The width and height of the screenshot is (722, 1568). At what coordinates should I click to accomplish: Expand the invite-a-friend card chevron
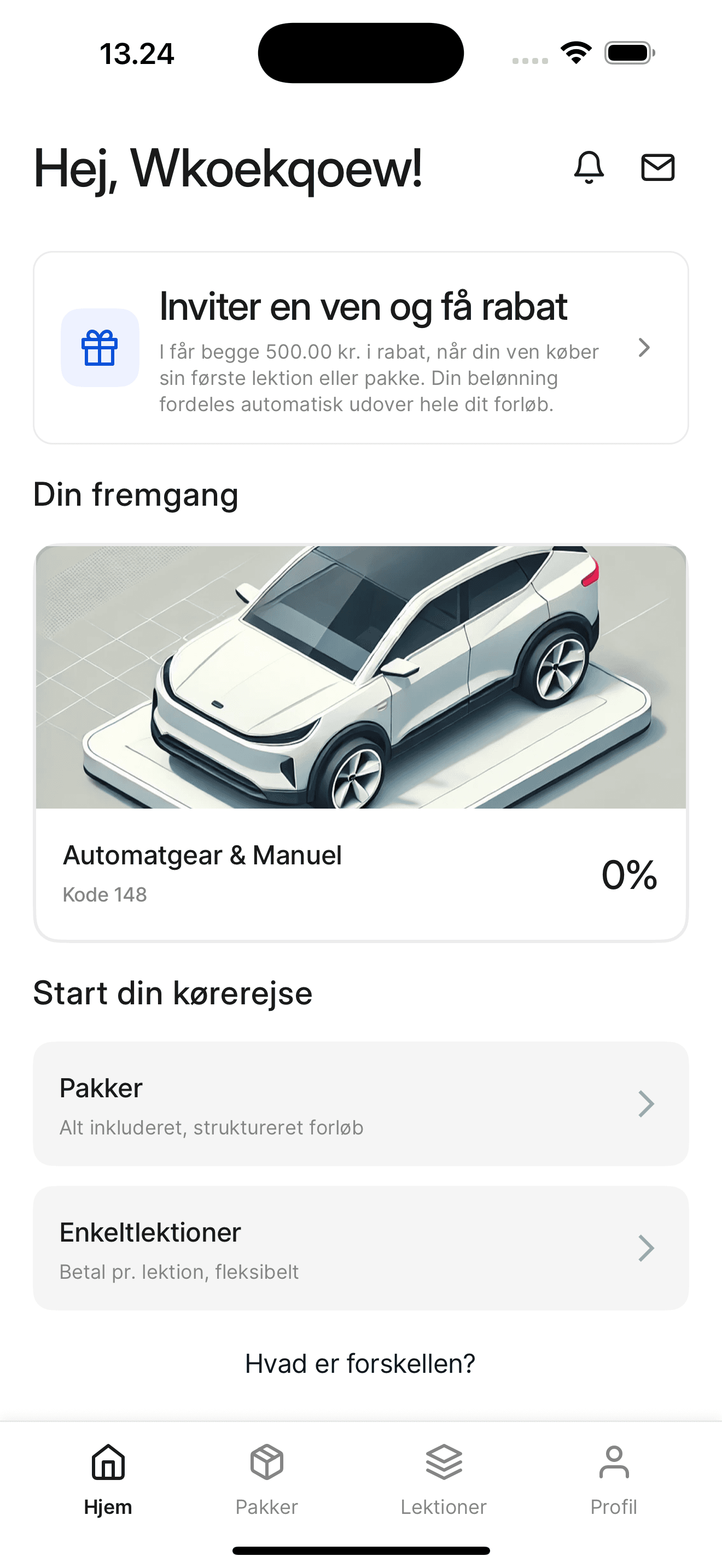[644, 348]
